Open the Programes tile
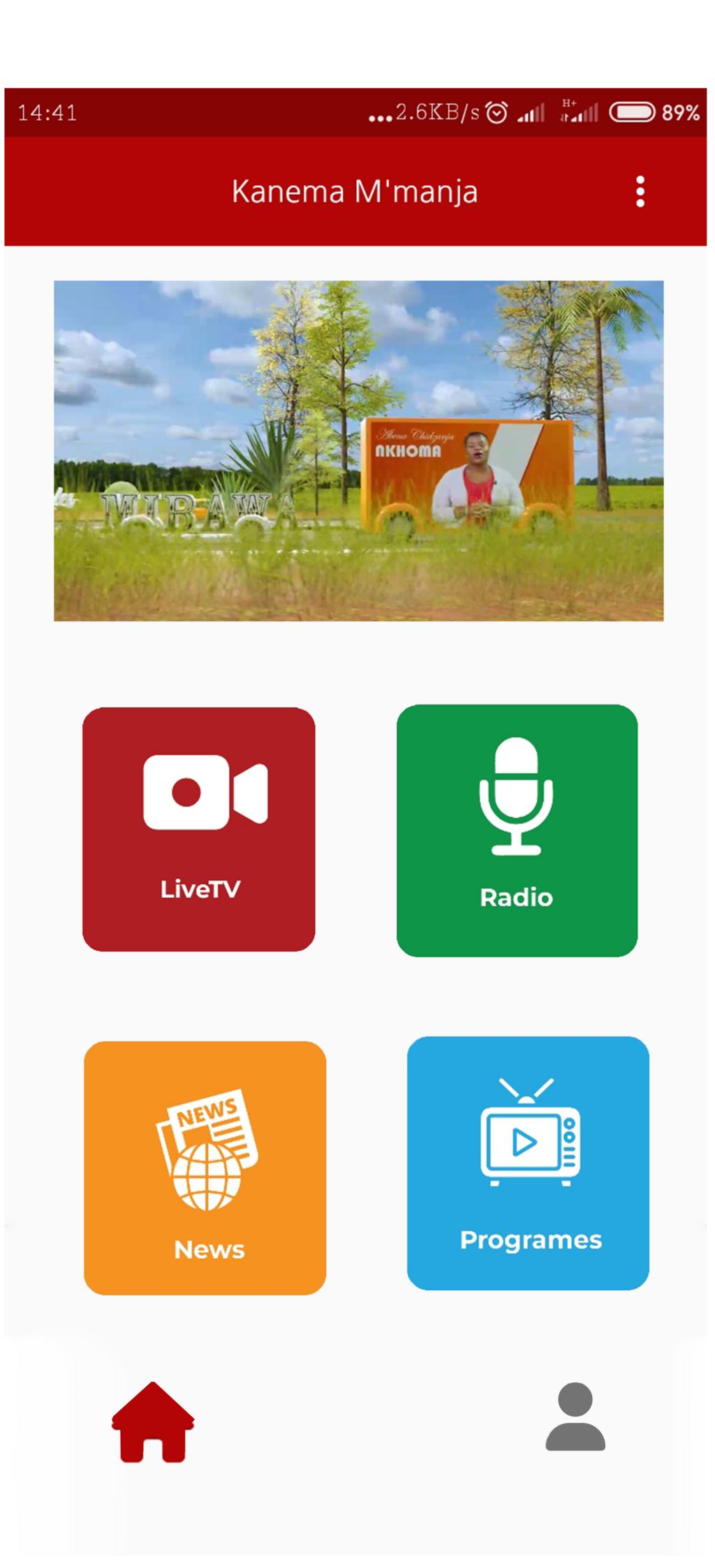715x1568 pixels. coord(528,1162)
